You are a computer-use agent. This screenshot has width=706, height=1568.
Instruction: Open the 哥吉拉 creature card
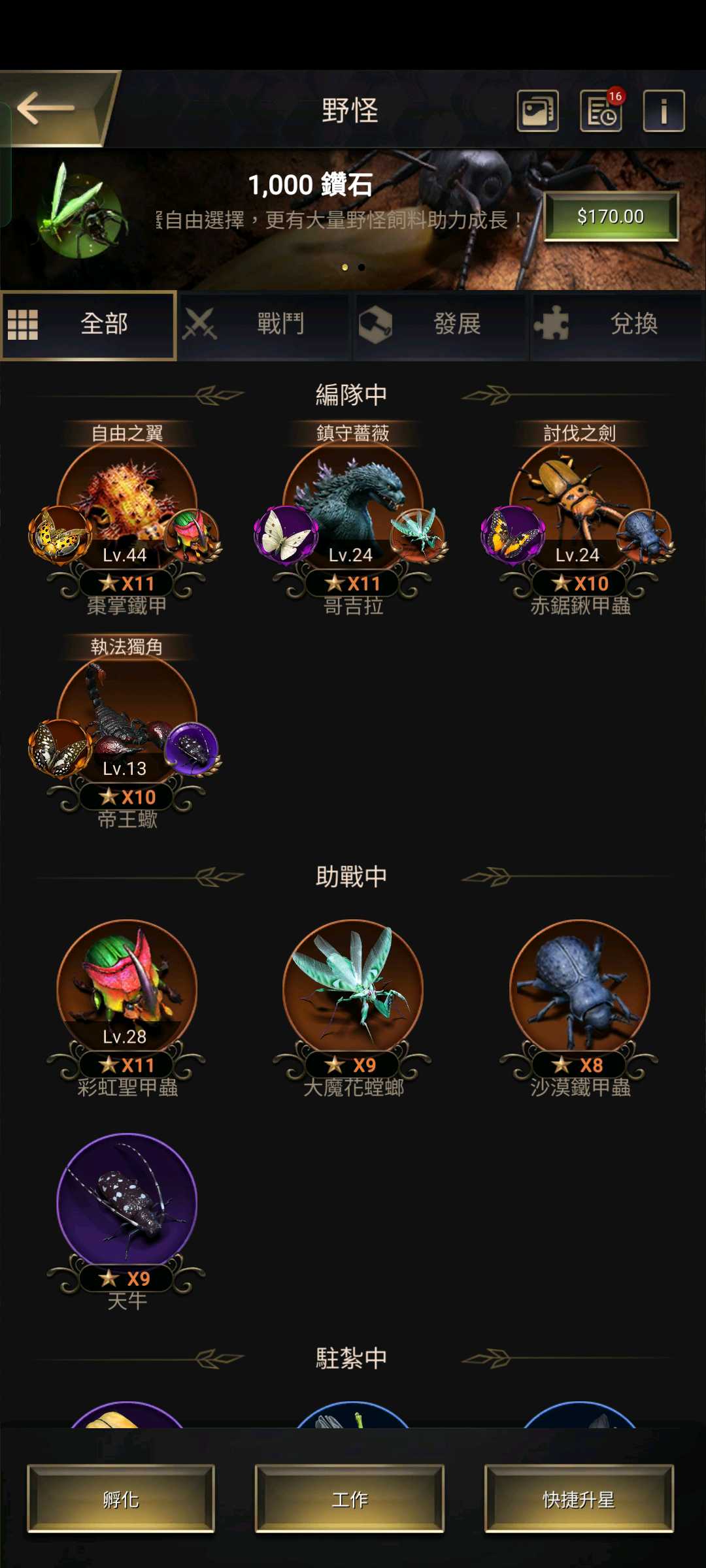pos(353,503)
